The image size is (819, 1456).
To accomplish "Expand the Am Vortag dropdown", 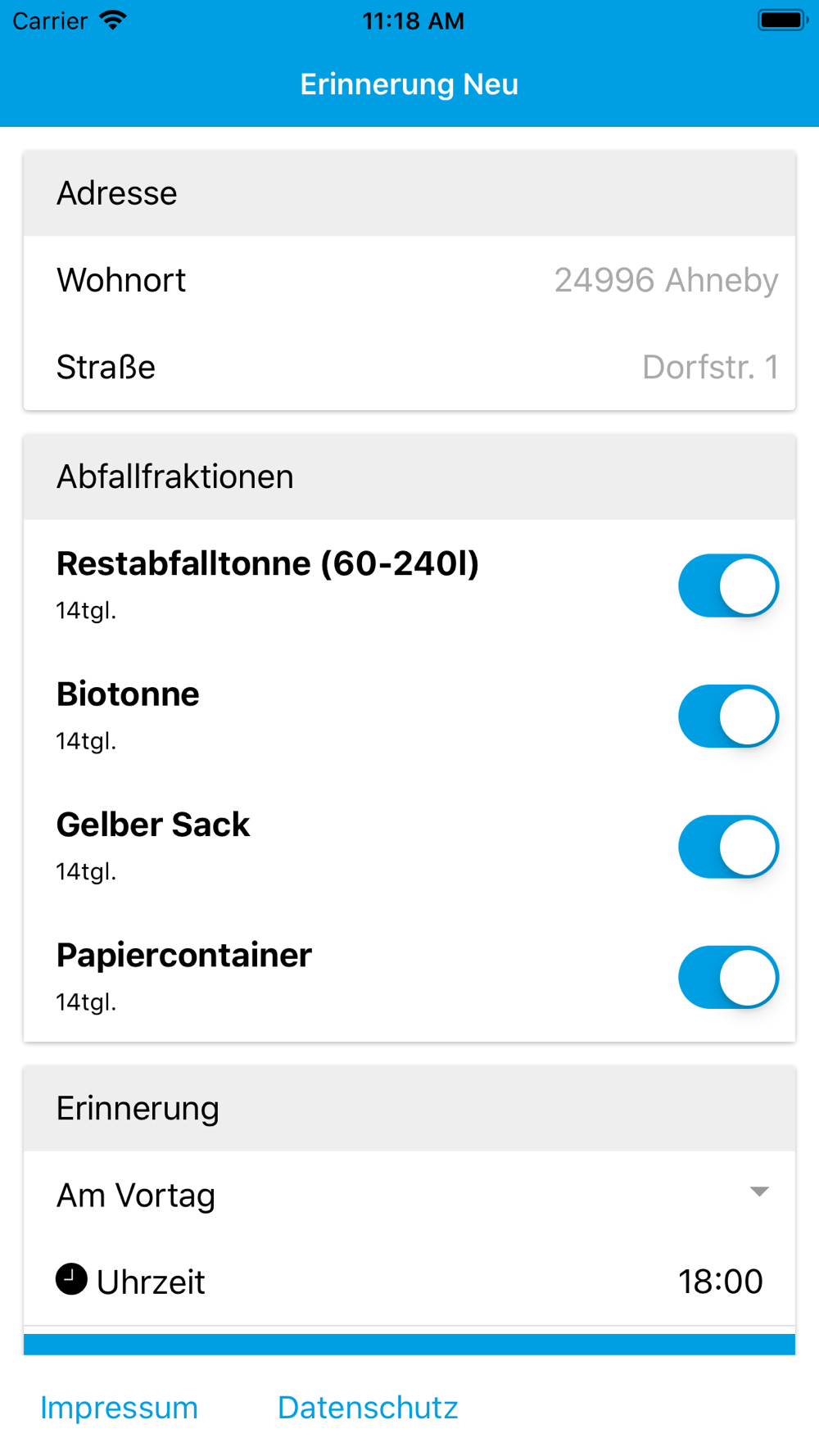I will pos(409,1195).
